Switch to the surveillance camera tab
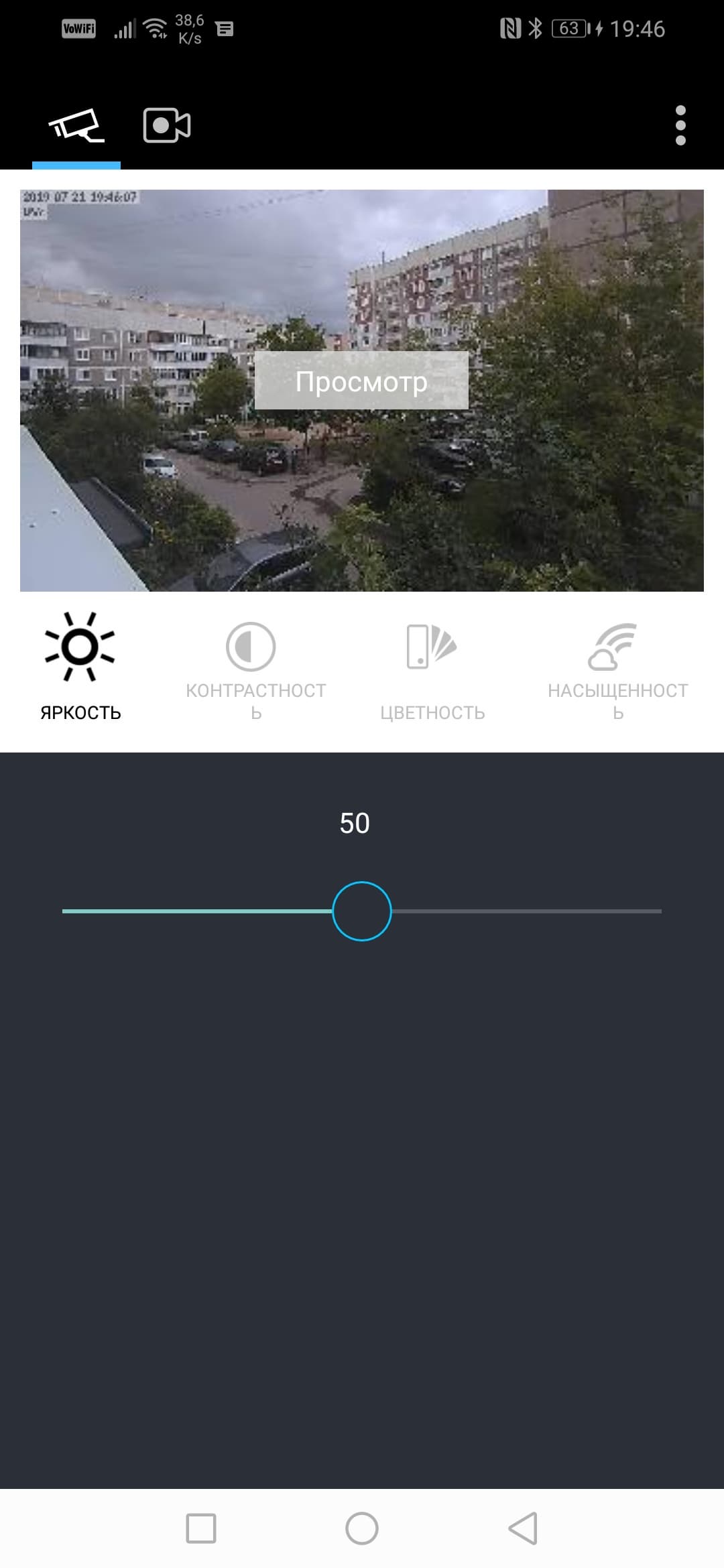The image size is (724, 1568). pyautogui.click(x=76, y=125)
